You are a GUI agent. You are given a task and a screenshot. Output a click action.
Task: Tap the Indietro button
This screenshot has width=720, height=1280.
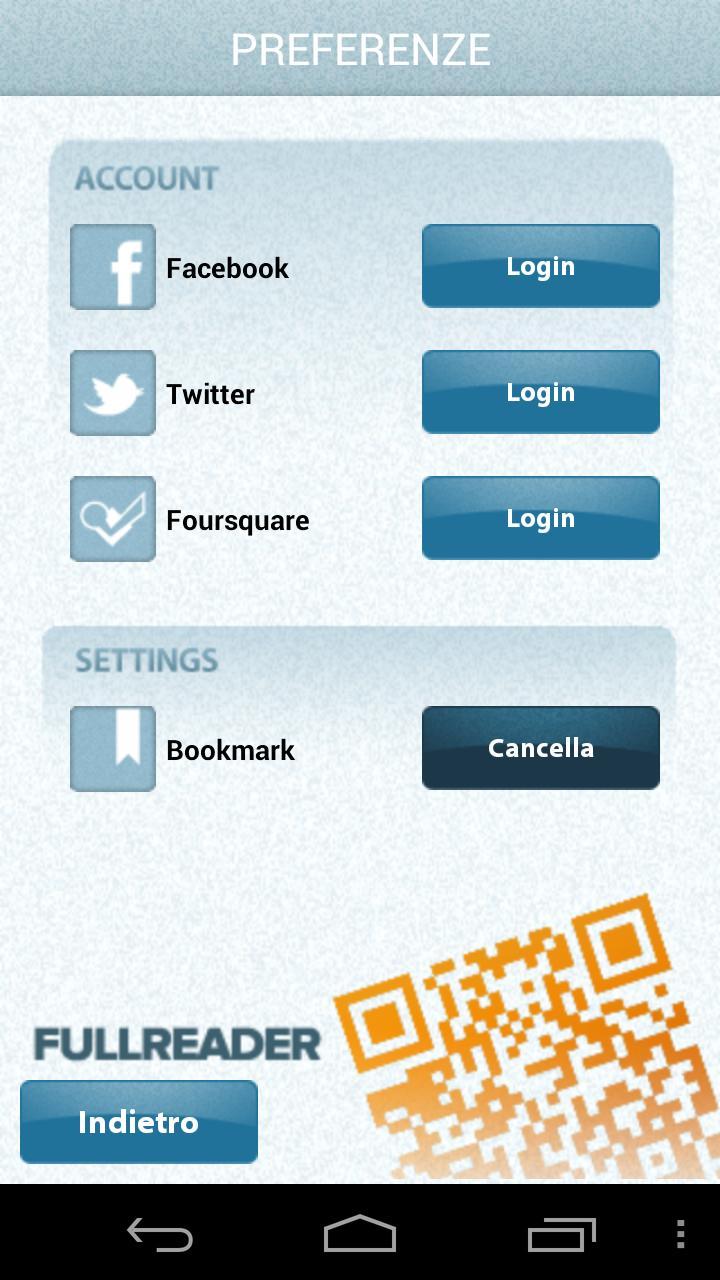[x=138, y=1121]
